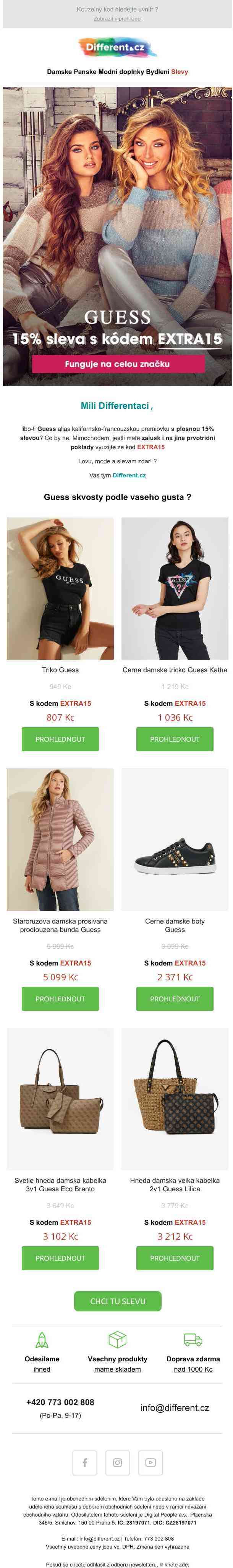
Task: Tap Prohlednout under Triko Guess
Action: click(x=60, y=739)
